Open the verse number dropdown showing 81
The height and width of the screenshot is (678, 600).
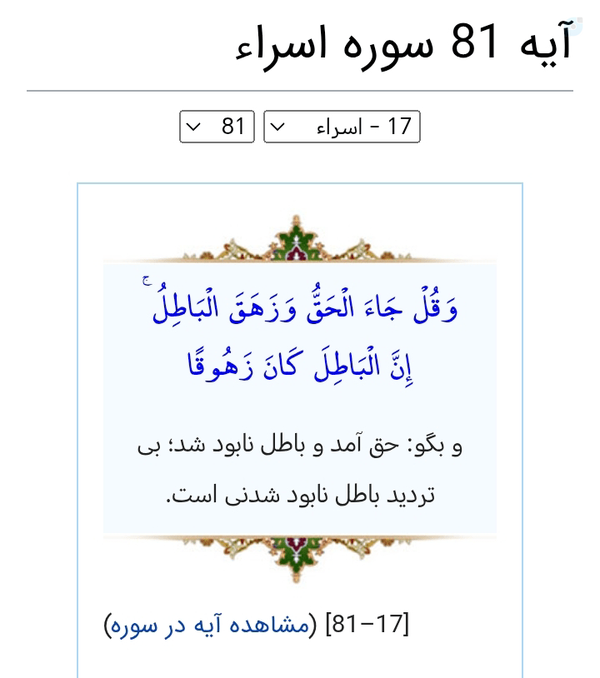point(217,126)
